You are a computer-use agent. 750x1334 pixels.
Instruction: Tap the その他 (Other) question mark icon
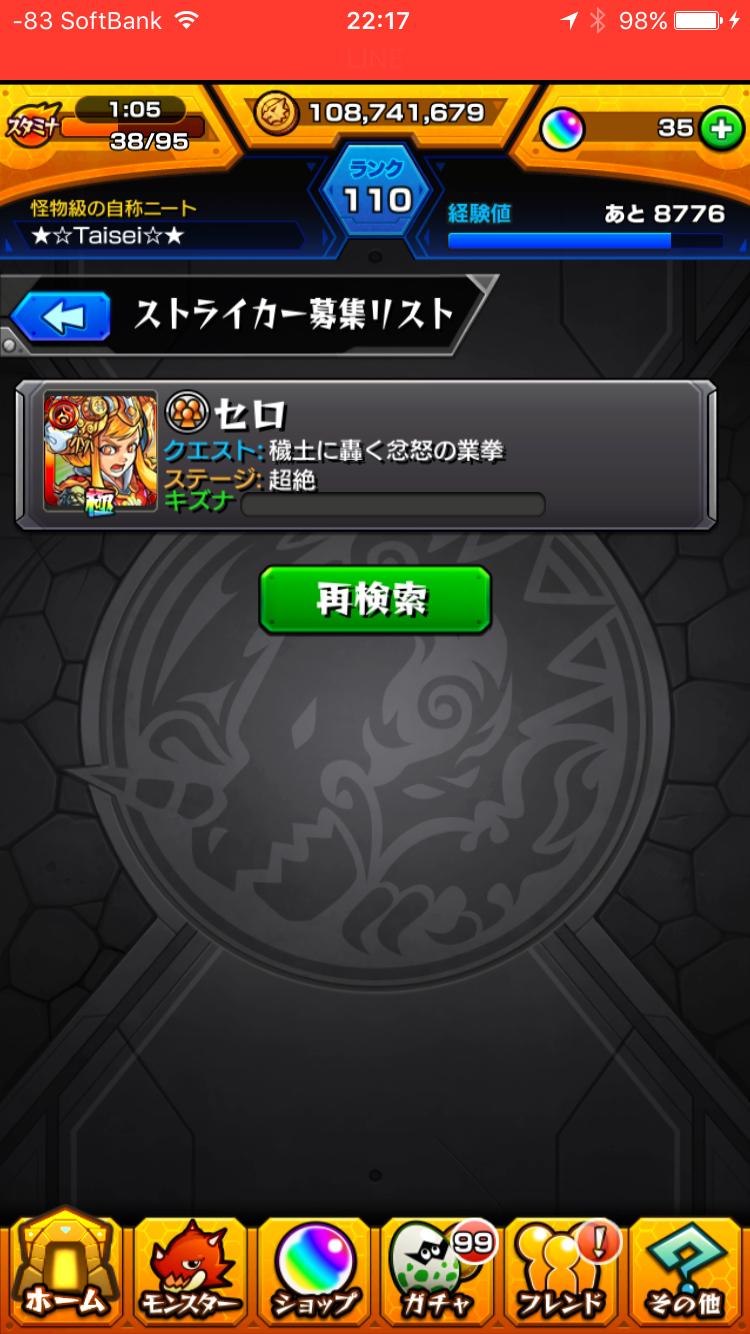688,1270
